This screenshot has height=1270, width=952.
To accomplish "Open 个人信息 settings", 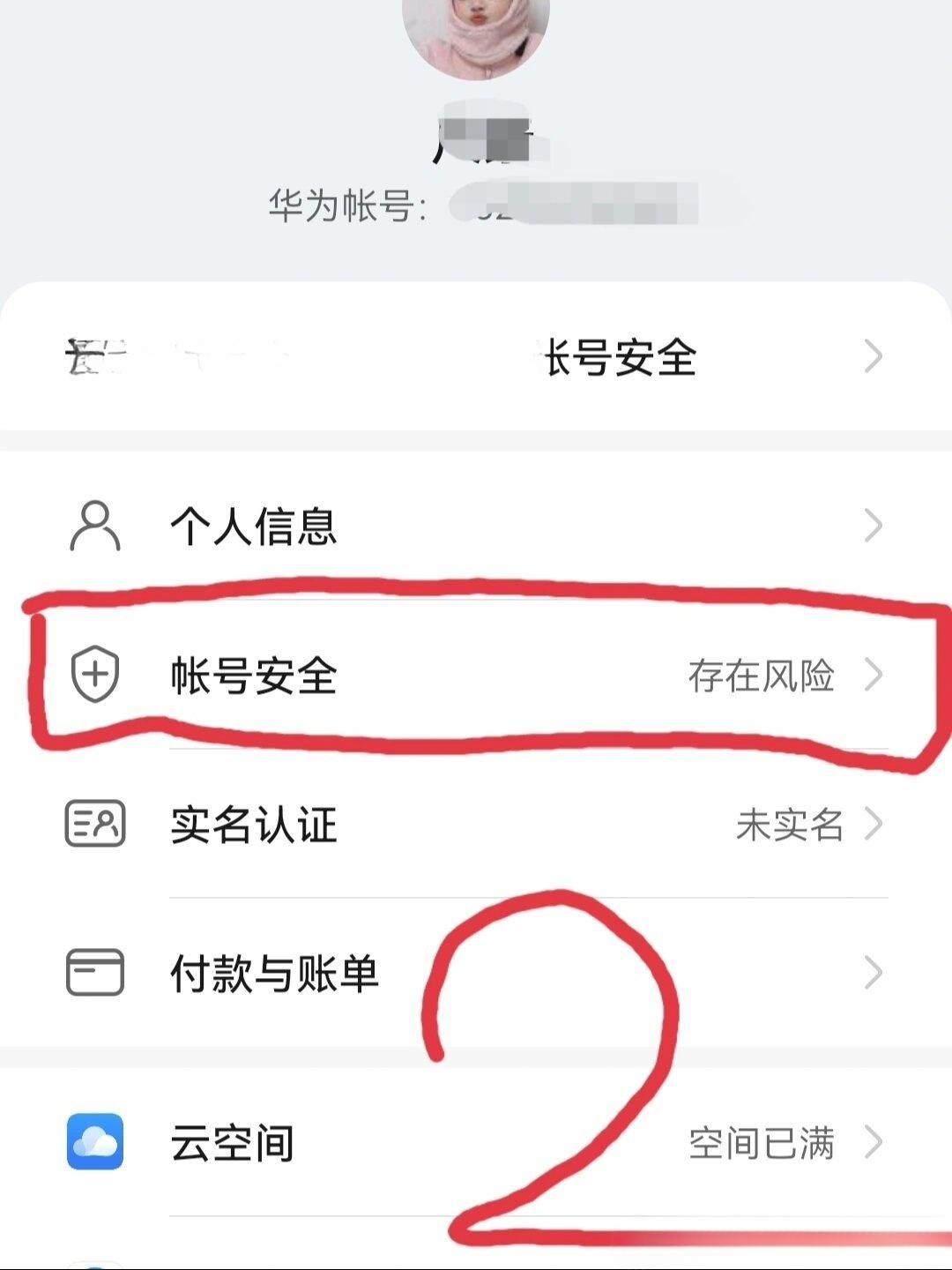I will tap(476, 527).
